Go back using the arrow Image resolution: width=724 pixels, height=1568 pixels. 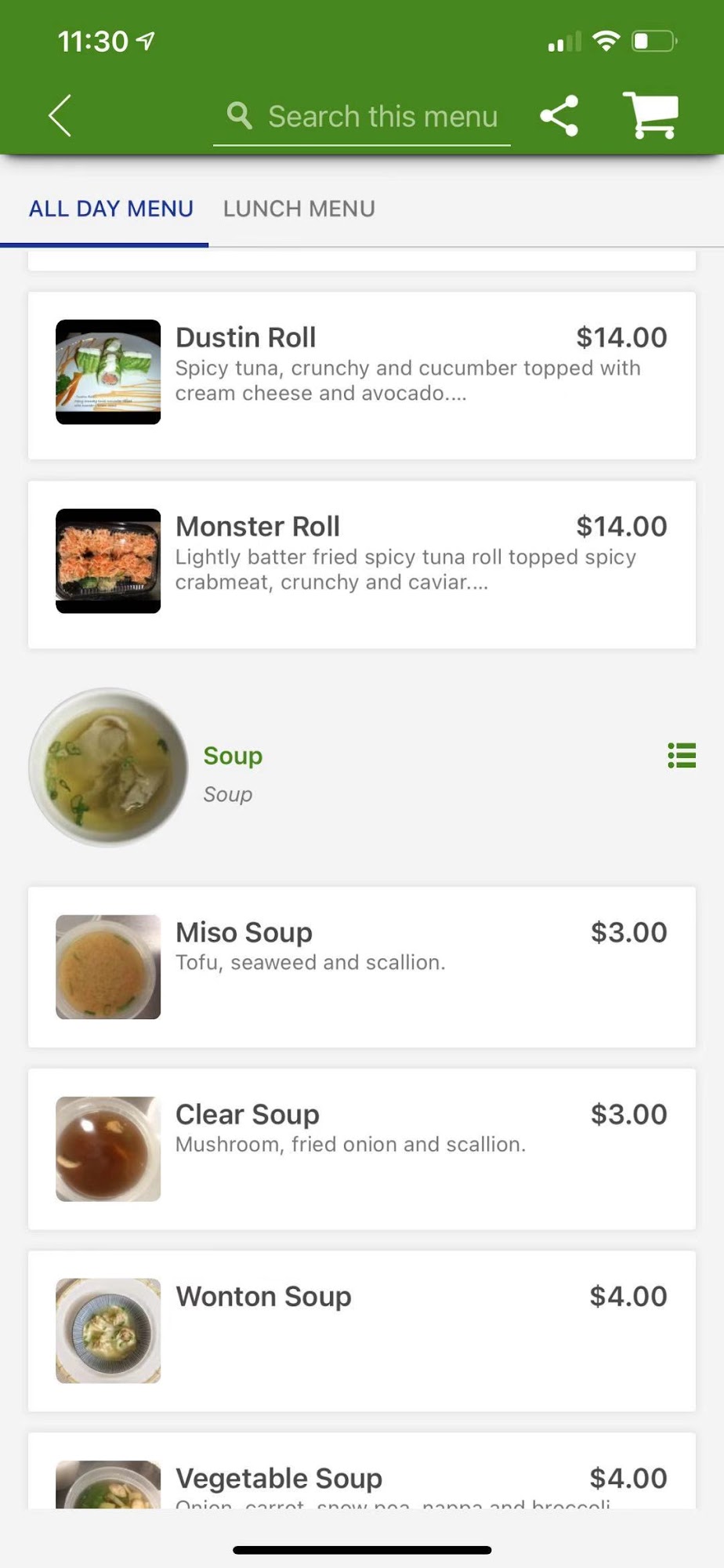pos(60,116)
